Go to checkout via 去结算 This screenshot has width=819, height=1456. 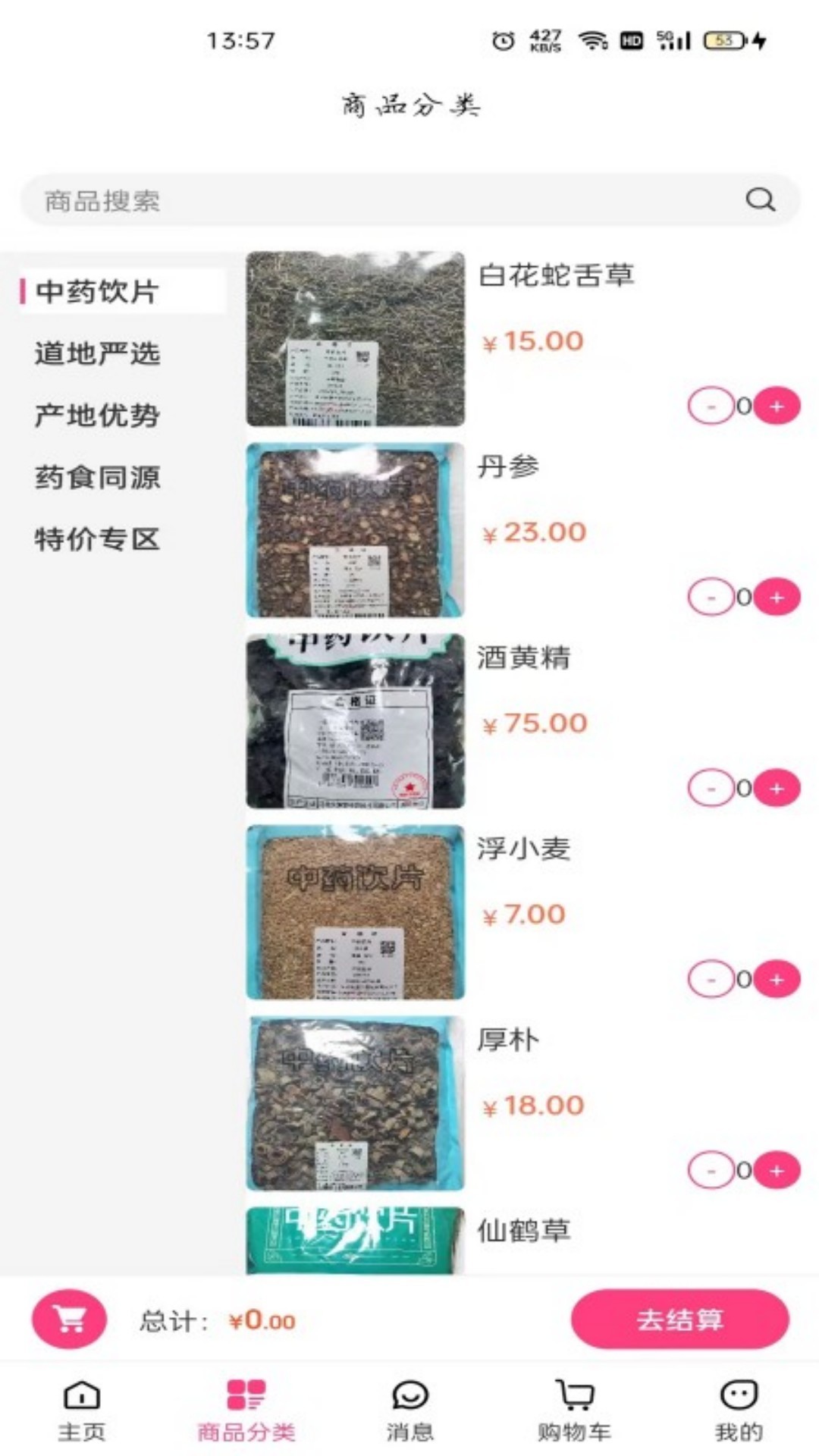pyautogui.click(x=679, y=1319)
